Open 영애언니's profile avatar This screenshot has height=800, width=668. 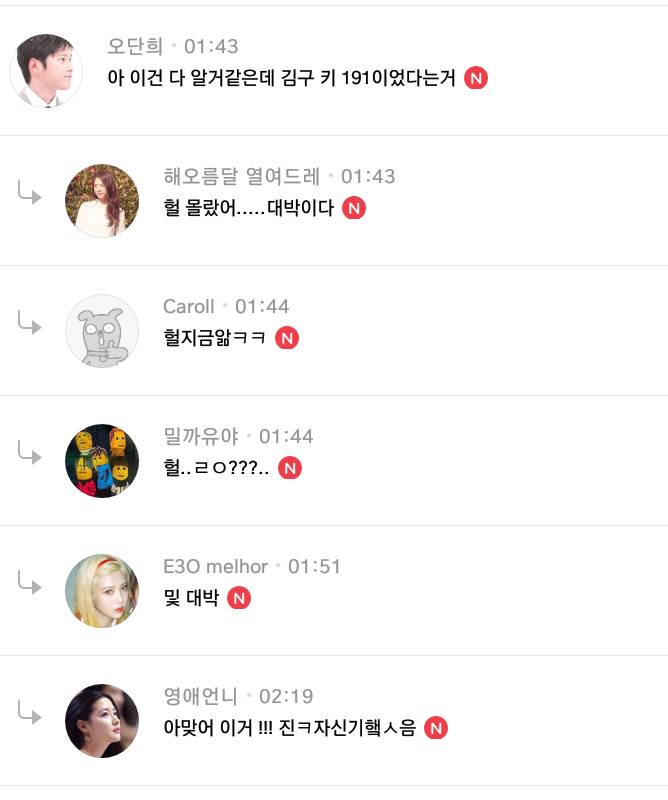point(102,720)
